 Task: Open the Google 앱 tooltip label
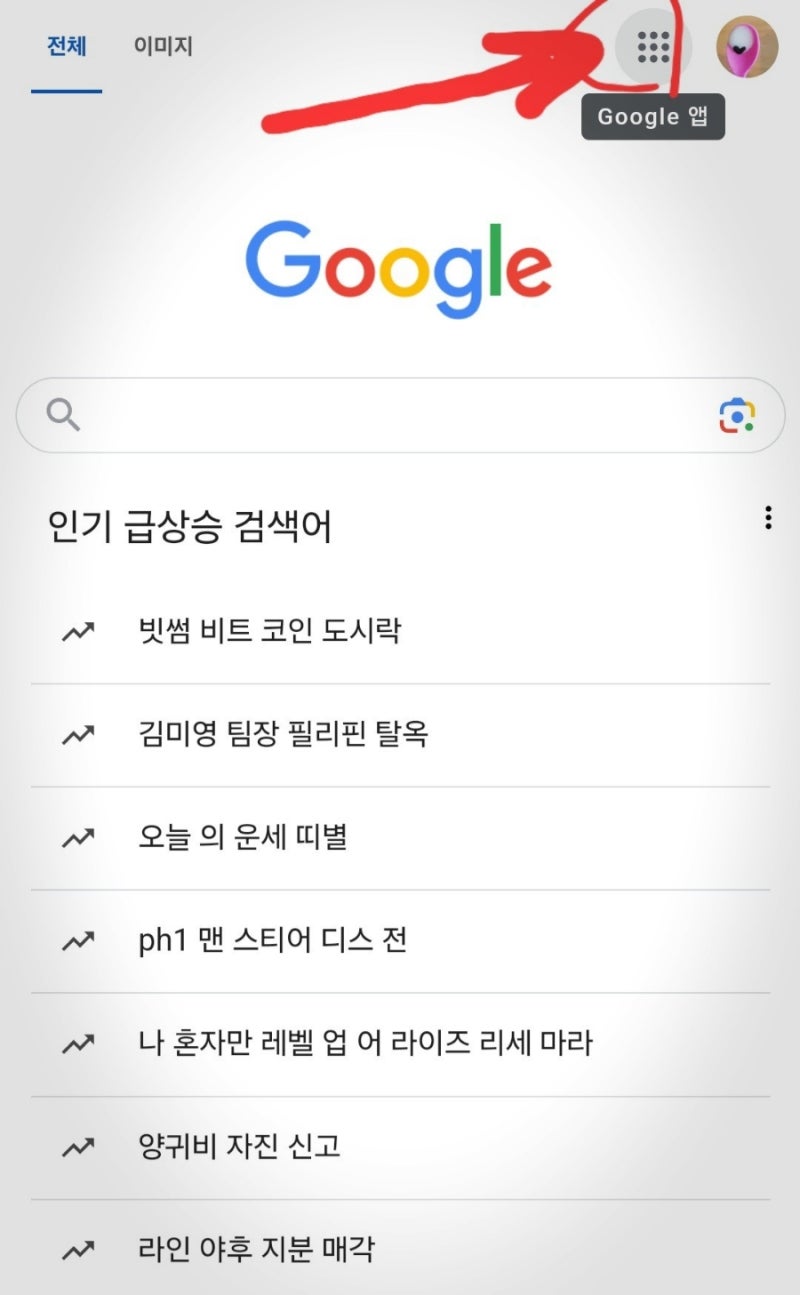[652, 116]
